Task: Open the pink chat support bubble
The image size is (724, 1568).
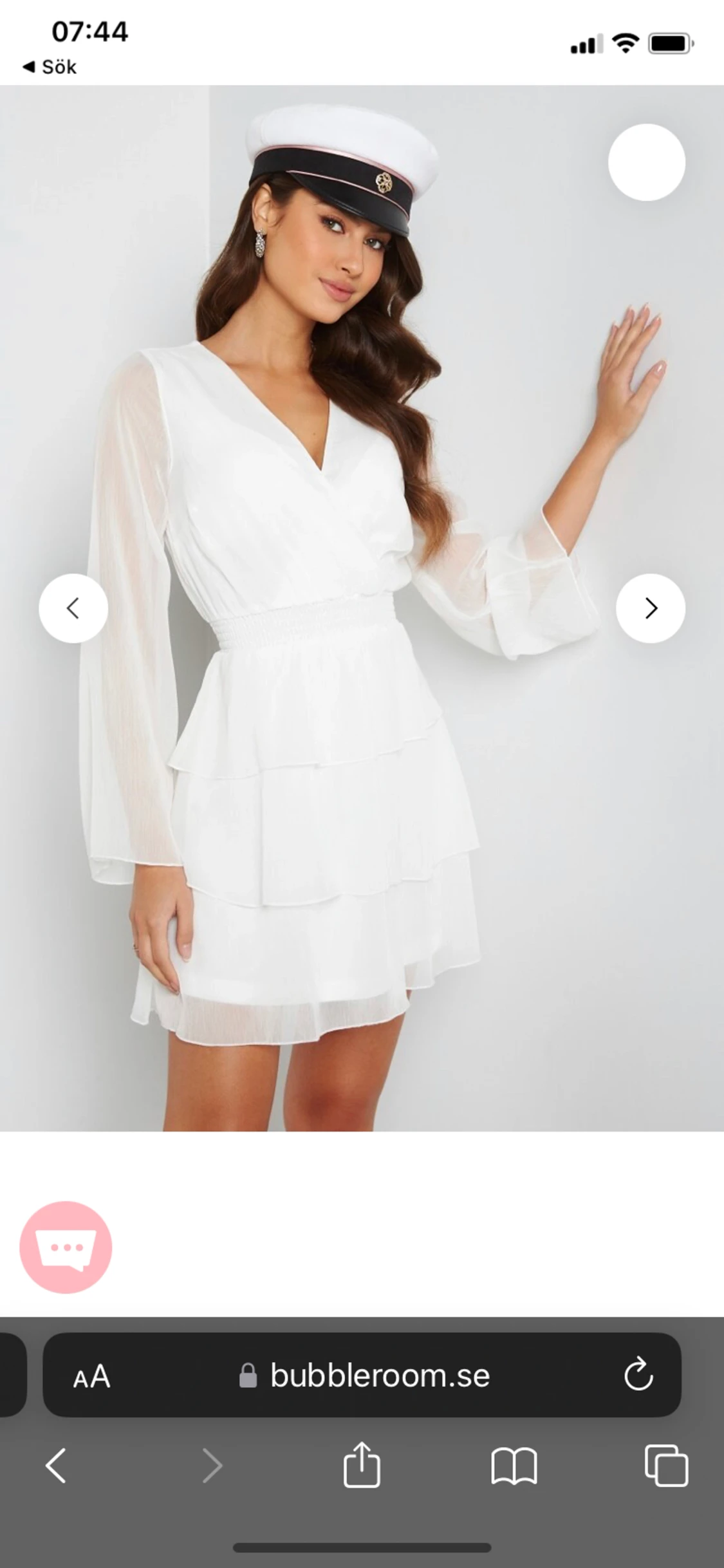Action: click(66, 1247)
